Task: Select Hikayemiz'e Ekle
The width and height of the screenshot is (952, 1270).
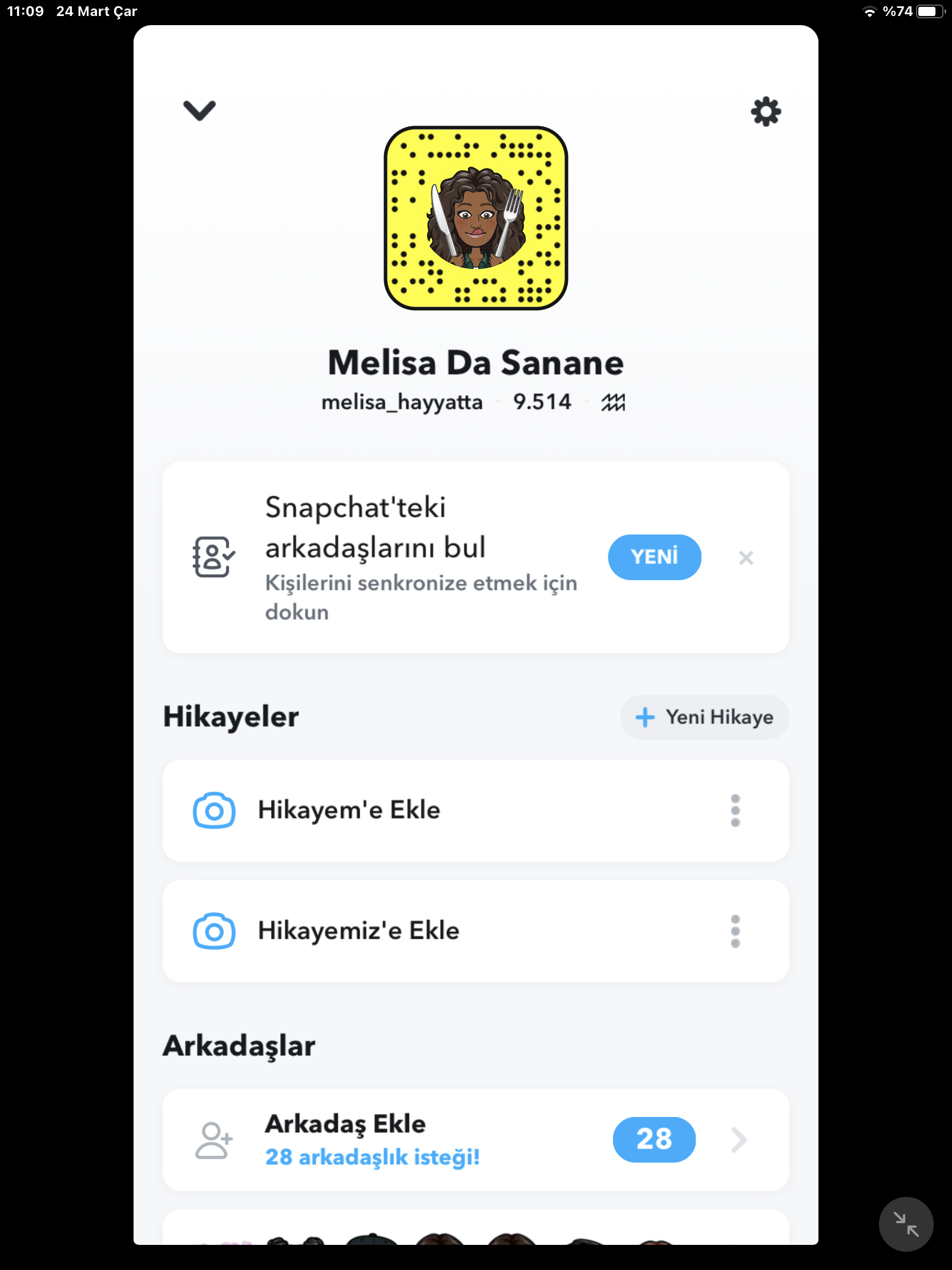Action: click(358, 931)
